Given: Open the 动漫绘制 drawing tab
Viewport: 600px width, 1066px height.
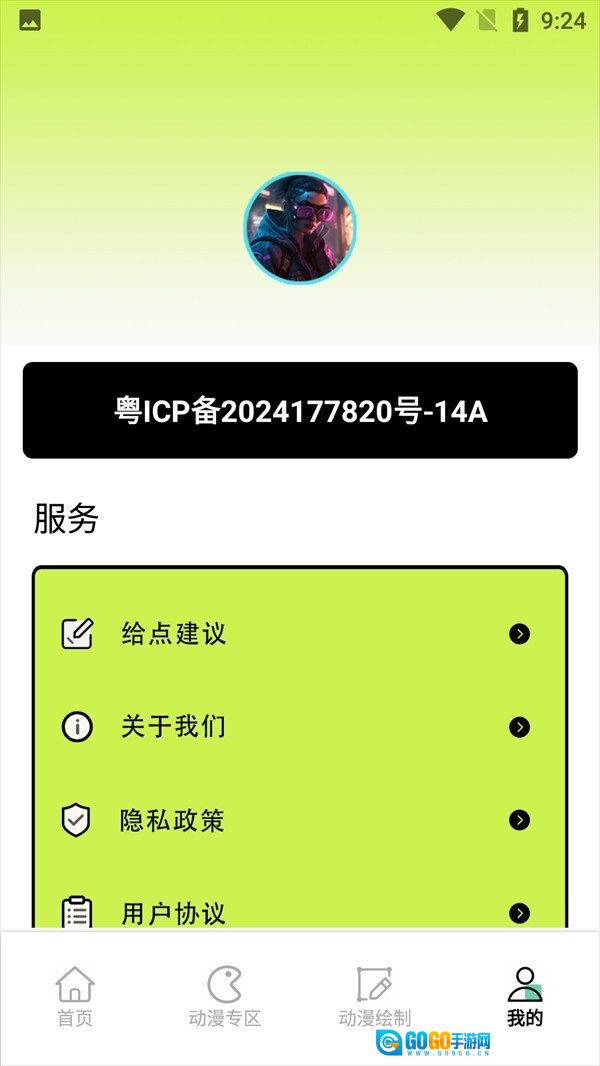Looking at the screenshot, I should (374, 997).
